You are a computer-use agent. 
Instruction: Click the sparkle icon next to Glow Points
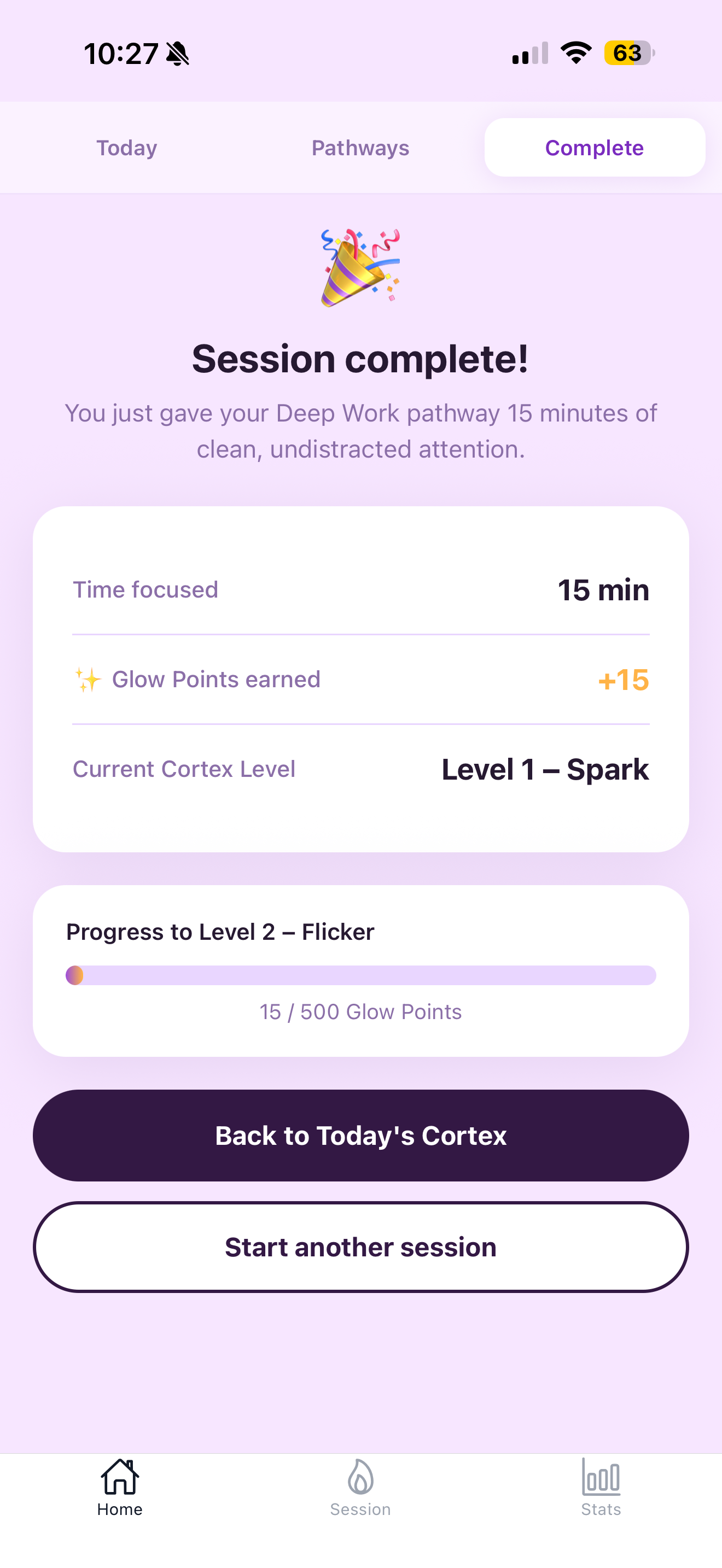[x=86, y=680]
